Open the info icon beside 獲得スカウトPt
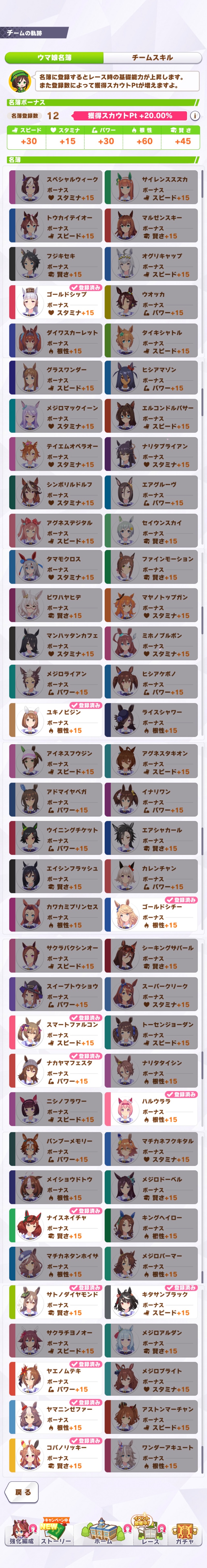The image size is (207, 1568). pos(194,116)
